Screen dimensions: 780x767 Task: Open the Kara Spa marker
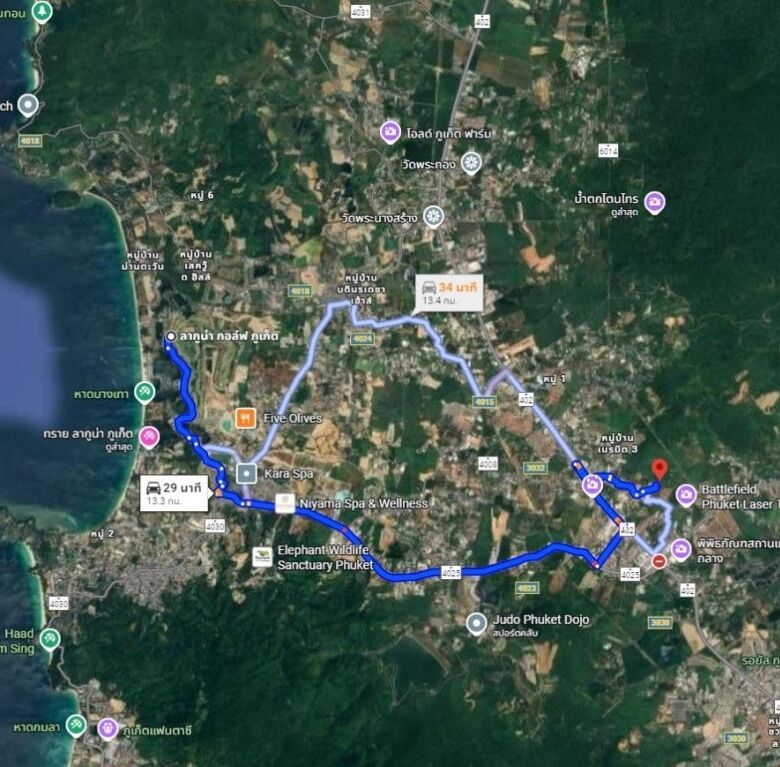point(246,471)
